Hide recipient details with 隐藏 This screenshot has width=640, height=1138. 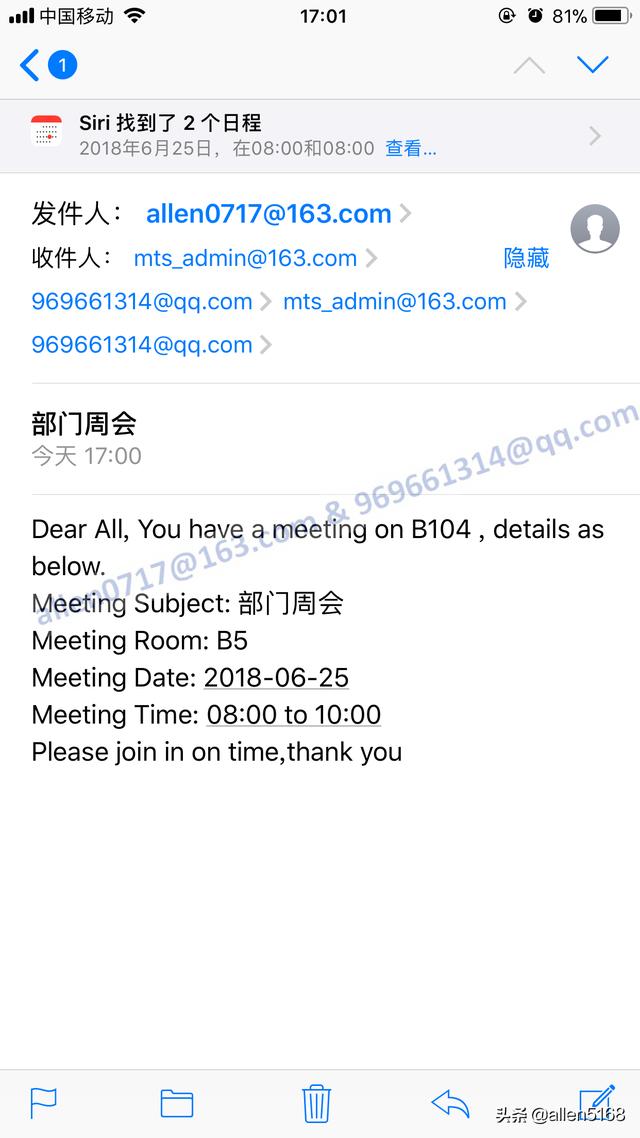click(x=526, y=258)
